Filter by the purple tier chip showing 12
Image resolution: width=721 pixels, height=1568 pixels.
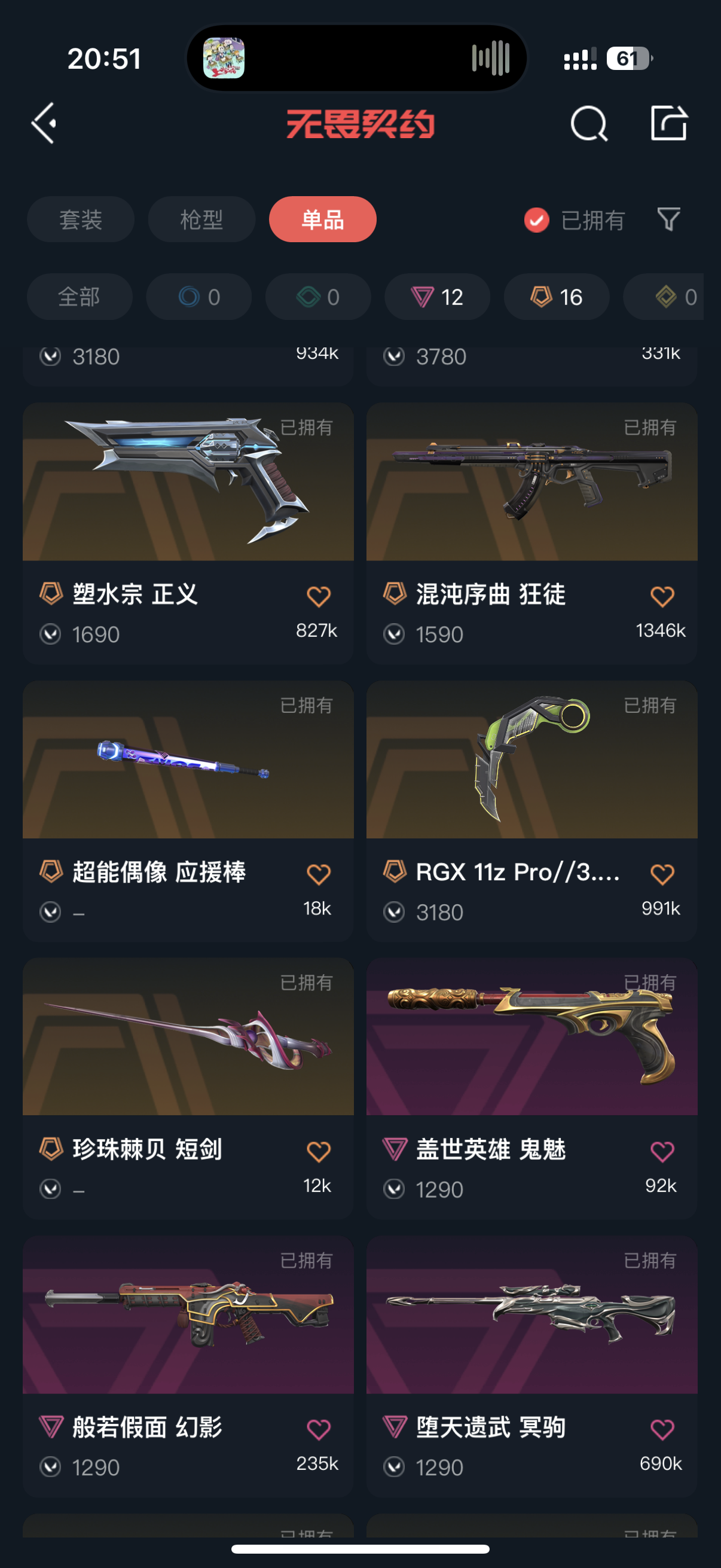pos(437,297)
